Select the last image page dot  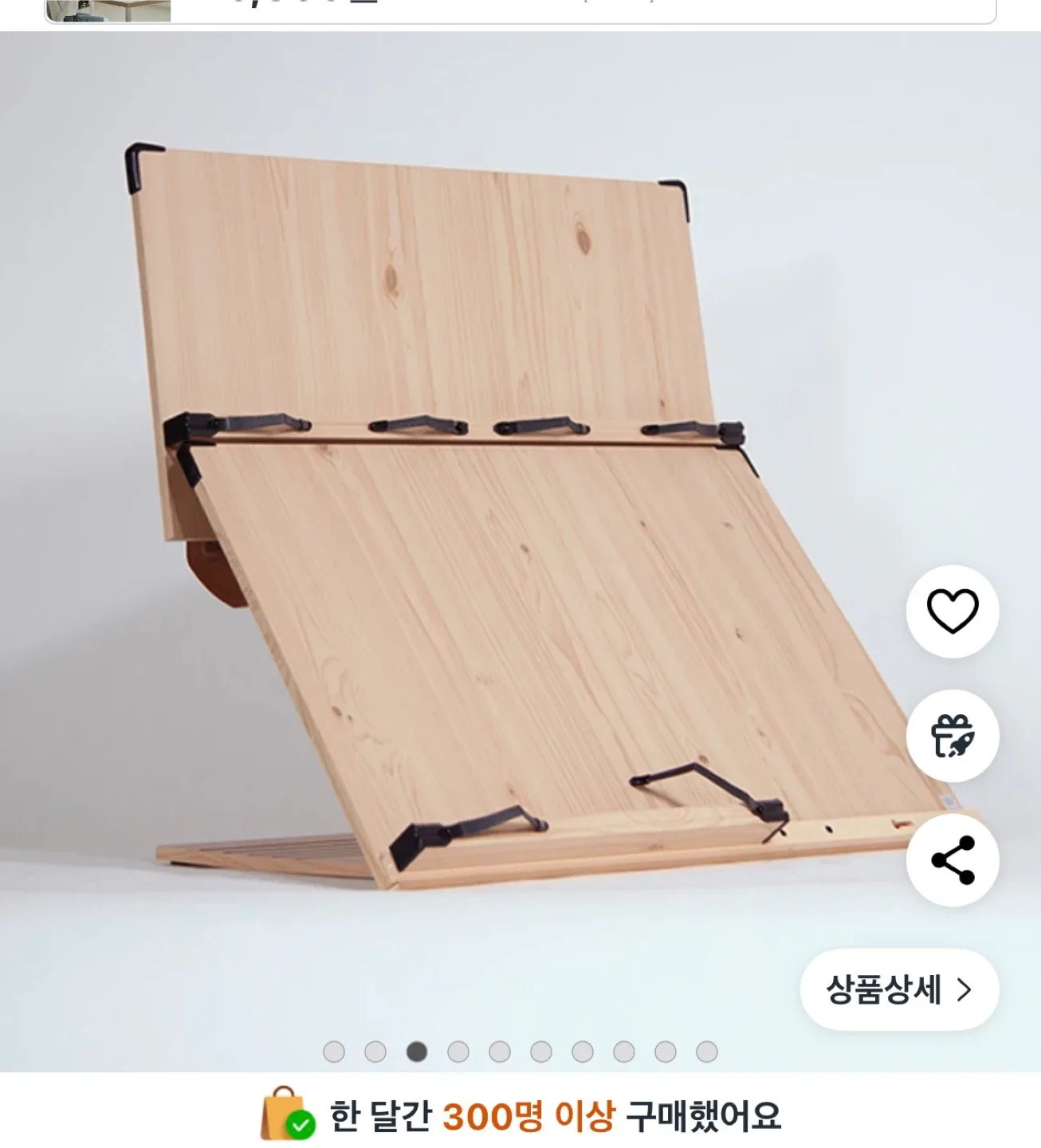(706, 1052)
